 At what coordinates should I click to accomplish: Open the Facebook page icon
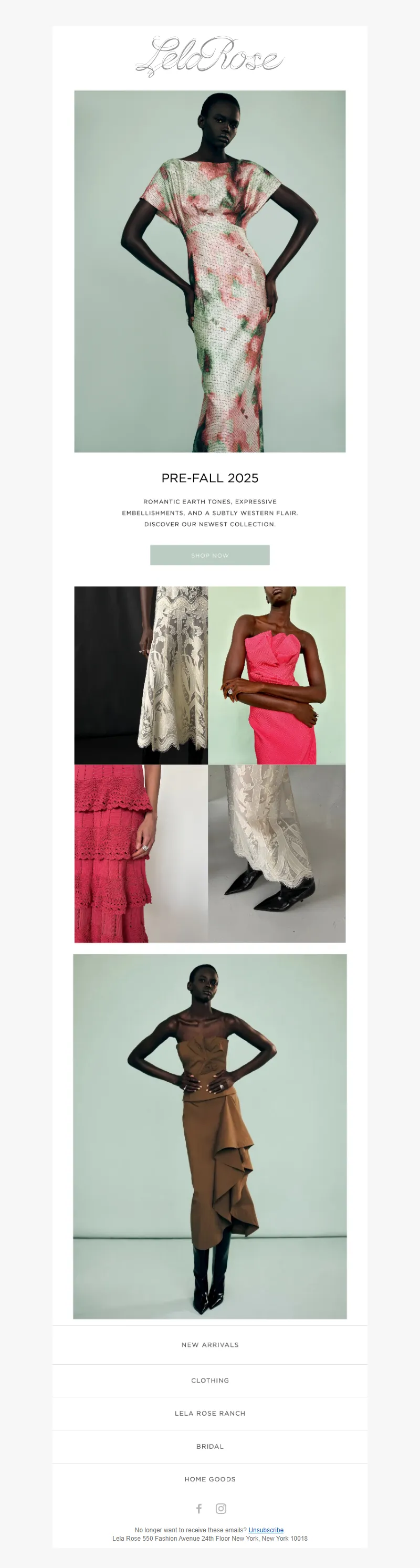click(198, 1508)
